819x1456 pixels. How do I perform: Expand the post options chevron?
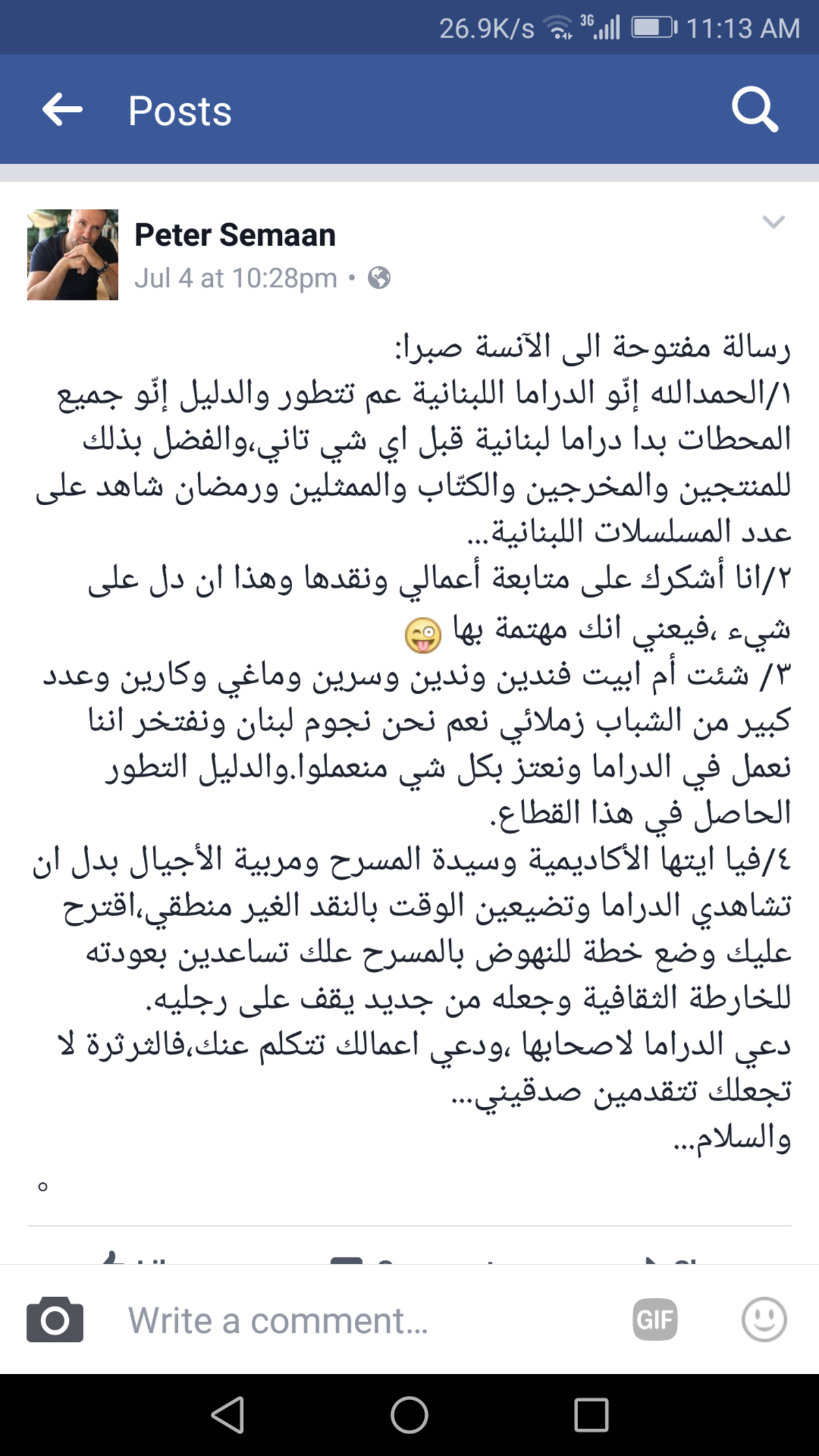773,222
